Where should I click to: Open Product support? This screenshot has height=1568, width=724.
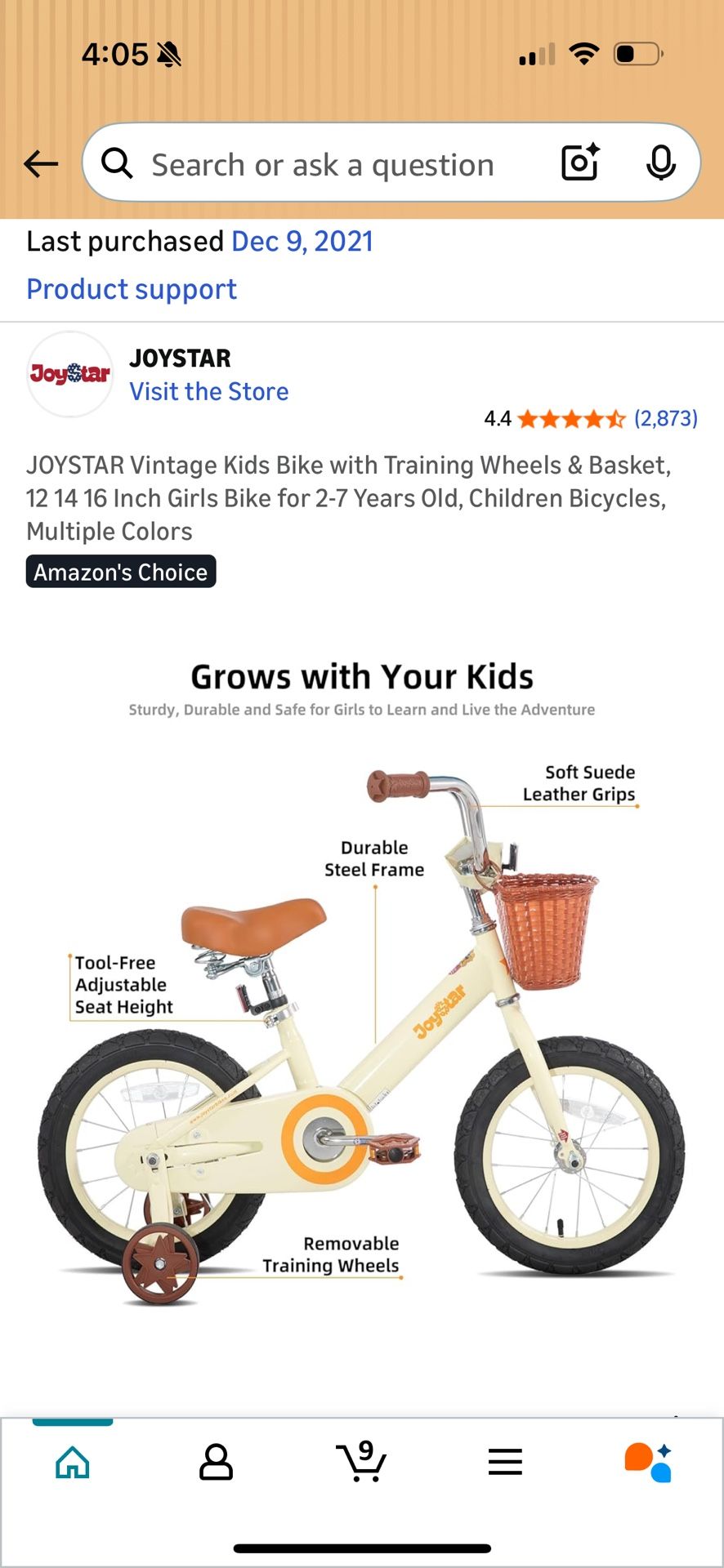(x=132, y=289)
